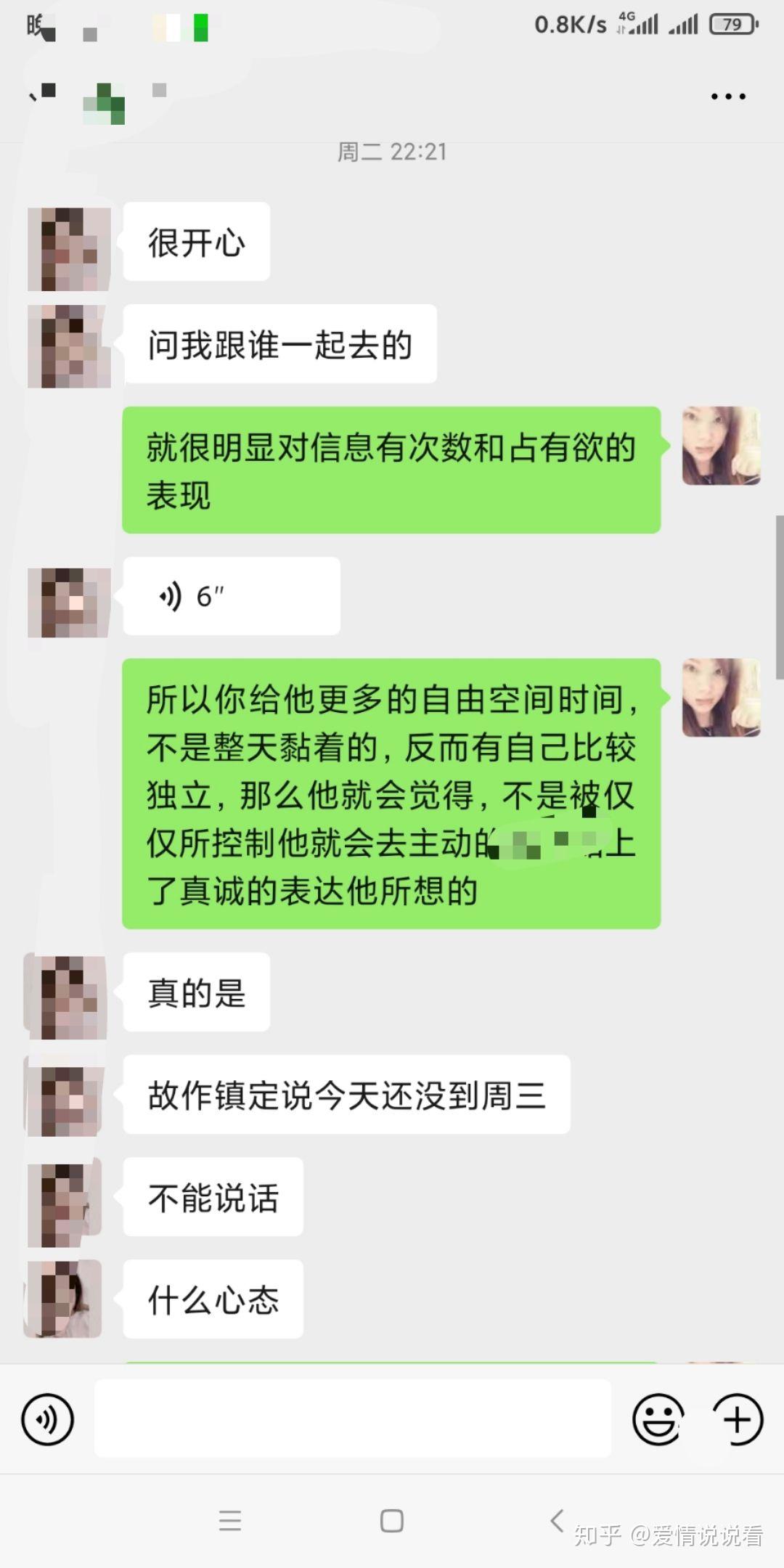The width and height of the screenshot is (784, 1568).
Task: Play the 6-second voice message
Action: [x=231, y=595]
